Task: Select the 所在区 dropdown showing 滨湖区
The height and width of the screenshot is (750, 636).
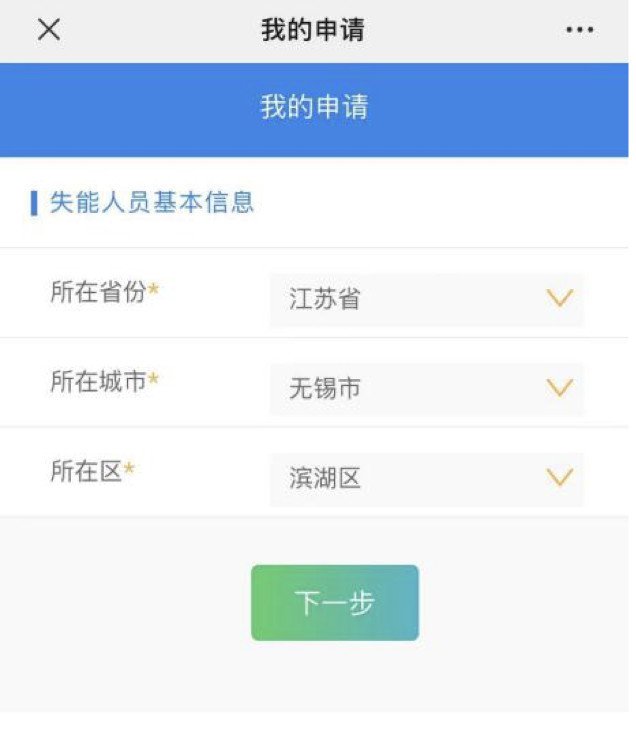Action: [x=427, y=478]
